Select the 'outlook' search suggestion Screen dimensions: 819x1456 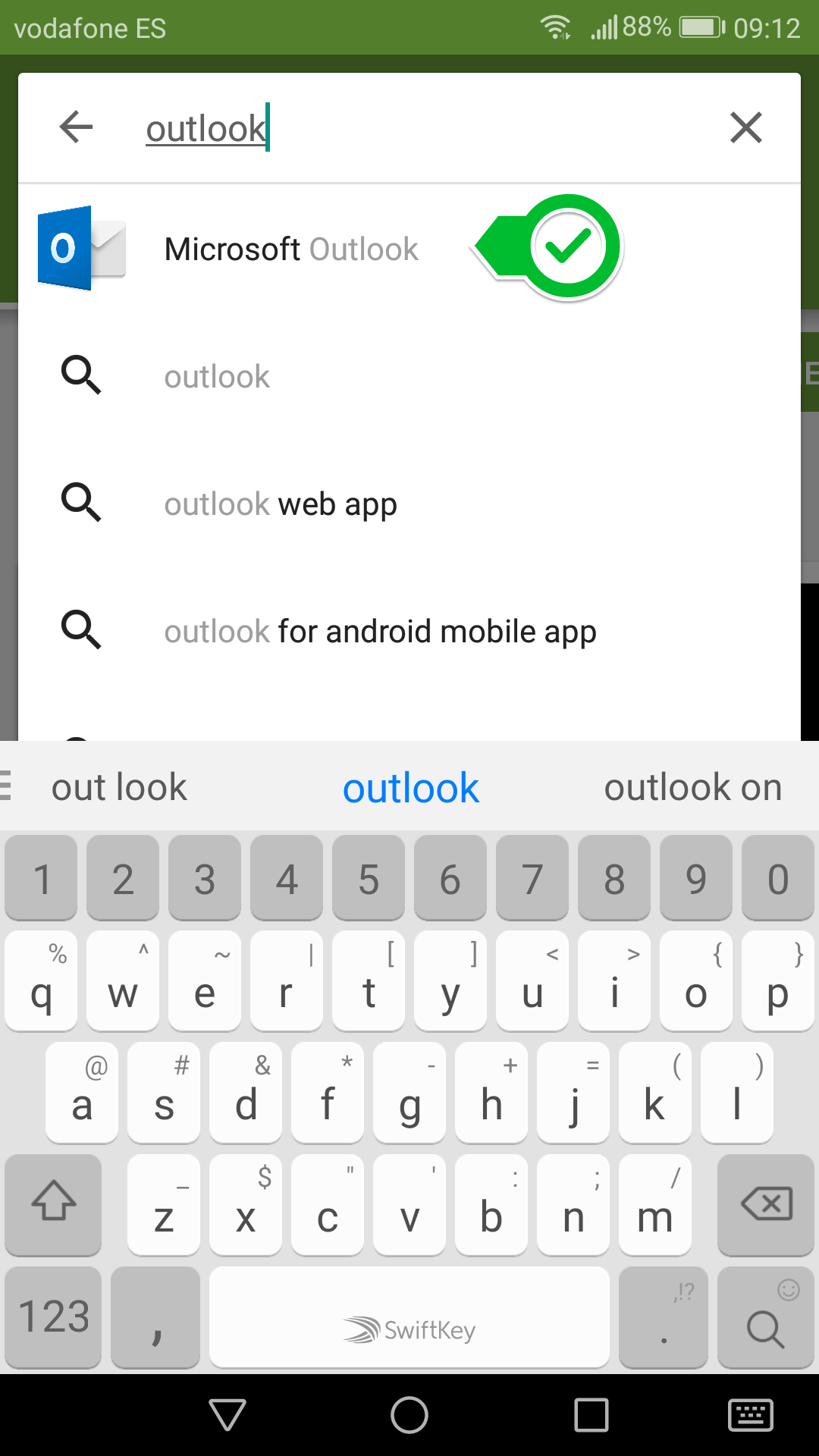(x=217, y=377)
